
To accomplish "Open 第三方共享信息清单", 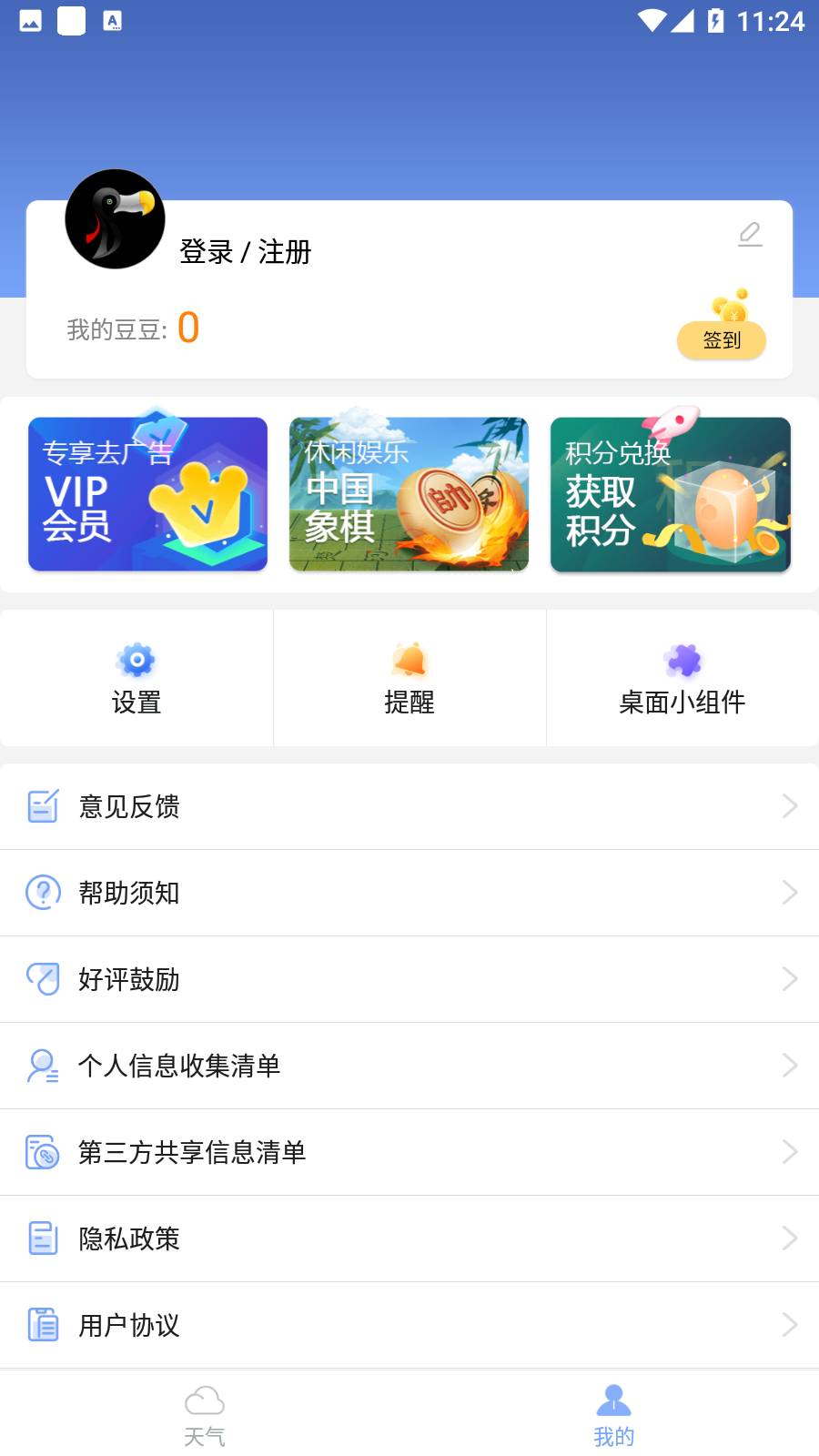I will (409, 1152).
